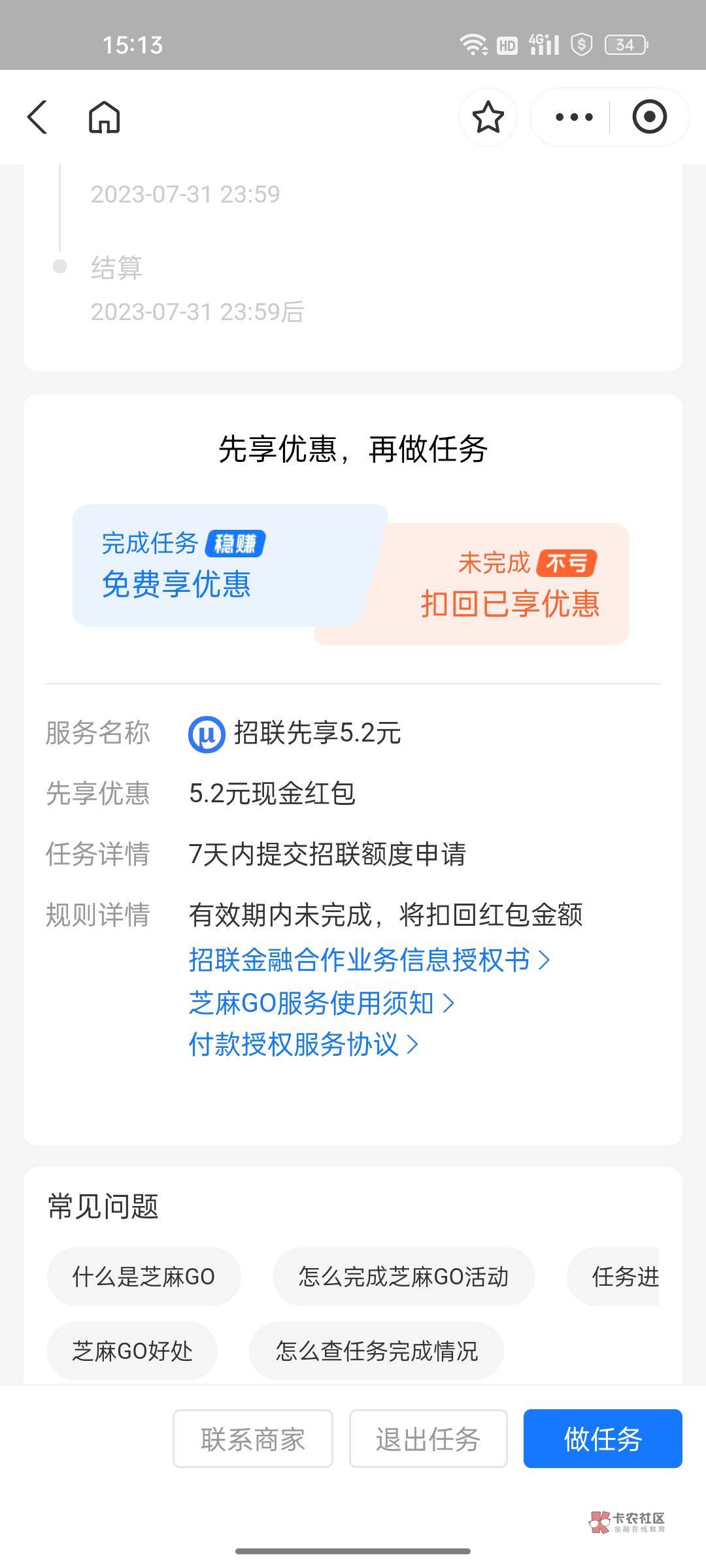This screenshot has height=1568, width=706.
Task: Tap 退出任务 to quit the task
Action: (x=428, y=1439)
